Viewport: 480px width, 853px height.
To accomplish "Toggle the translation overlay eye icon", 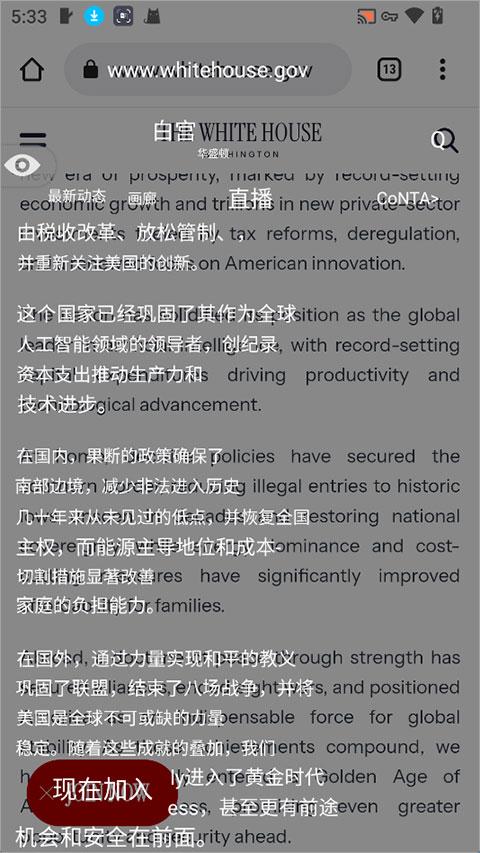I will [23, 165].
